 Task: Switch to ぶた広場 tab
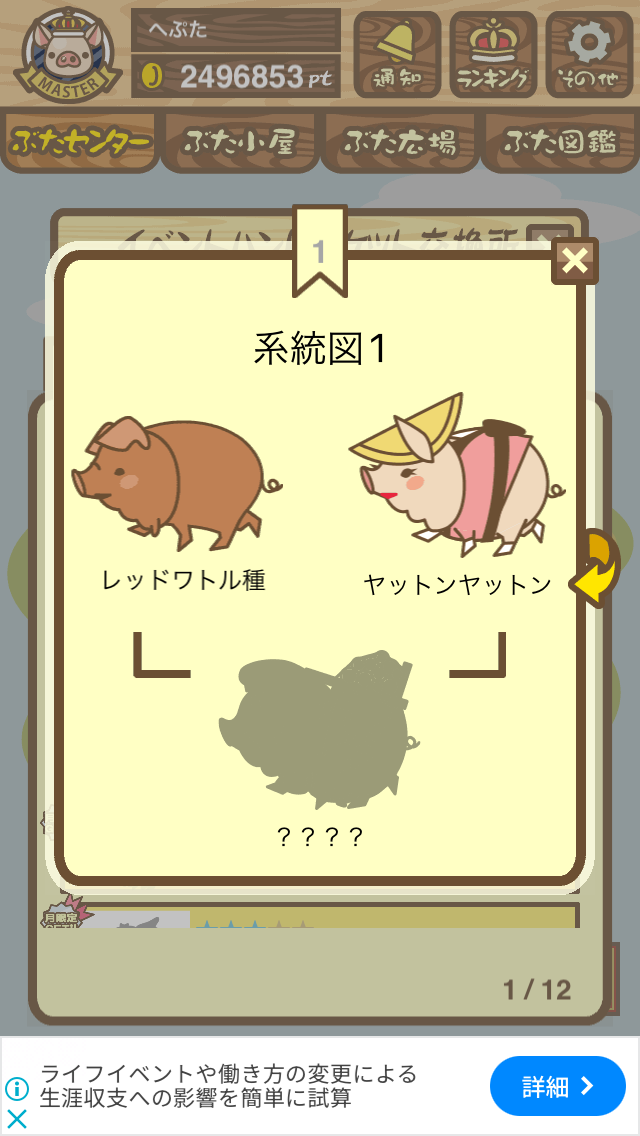[400, 142]
